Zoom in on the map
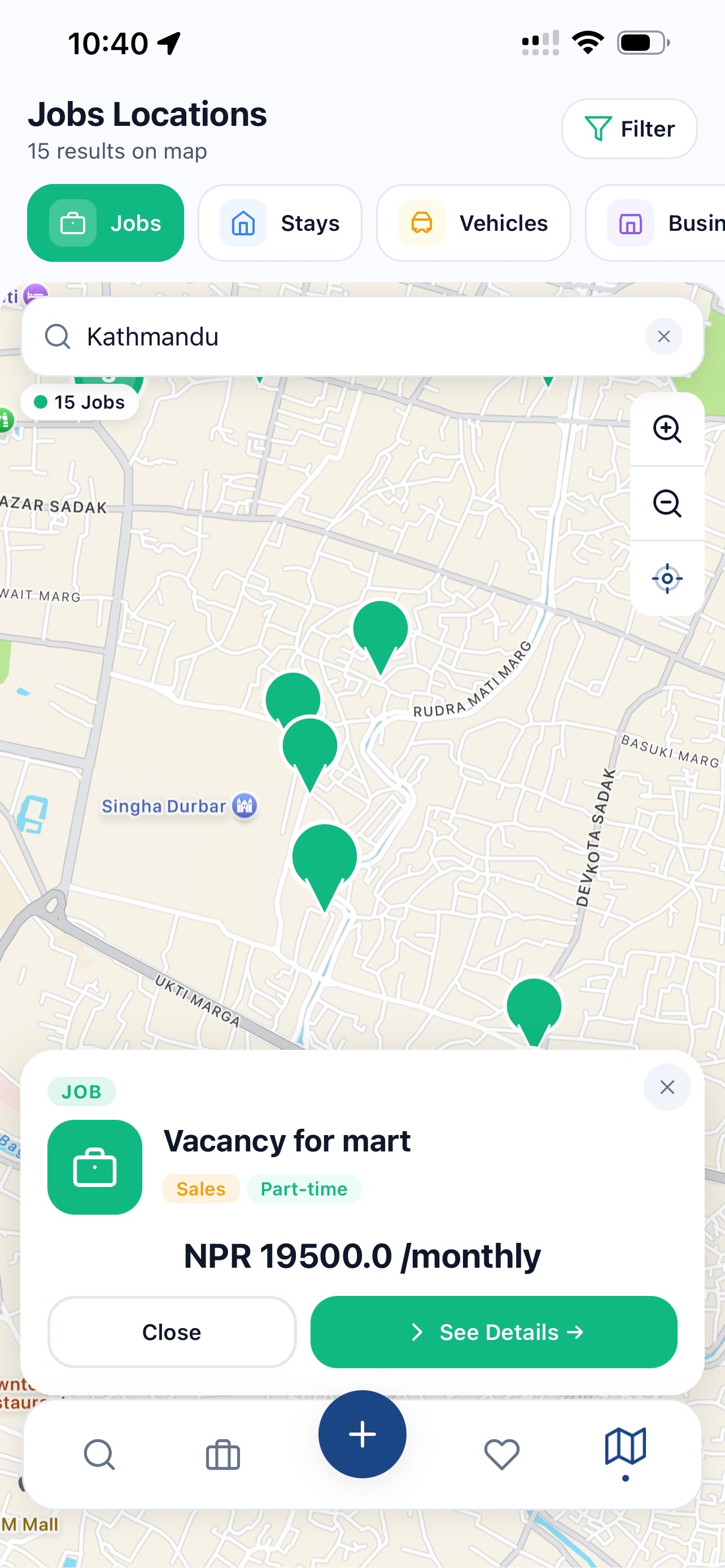725x1568 pixels. point(667,430)
